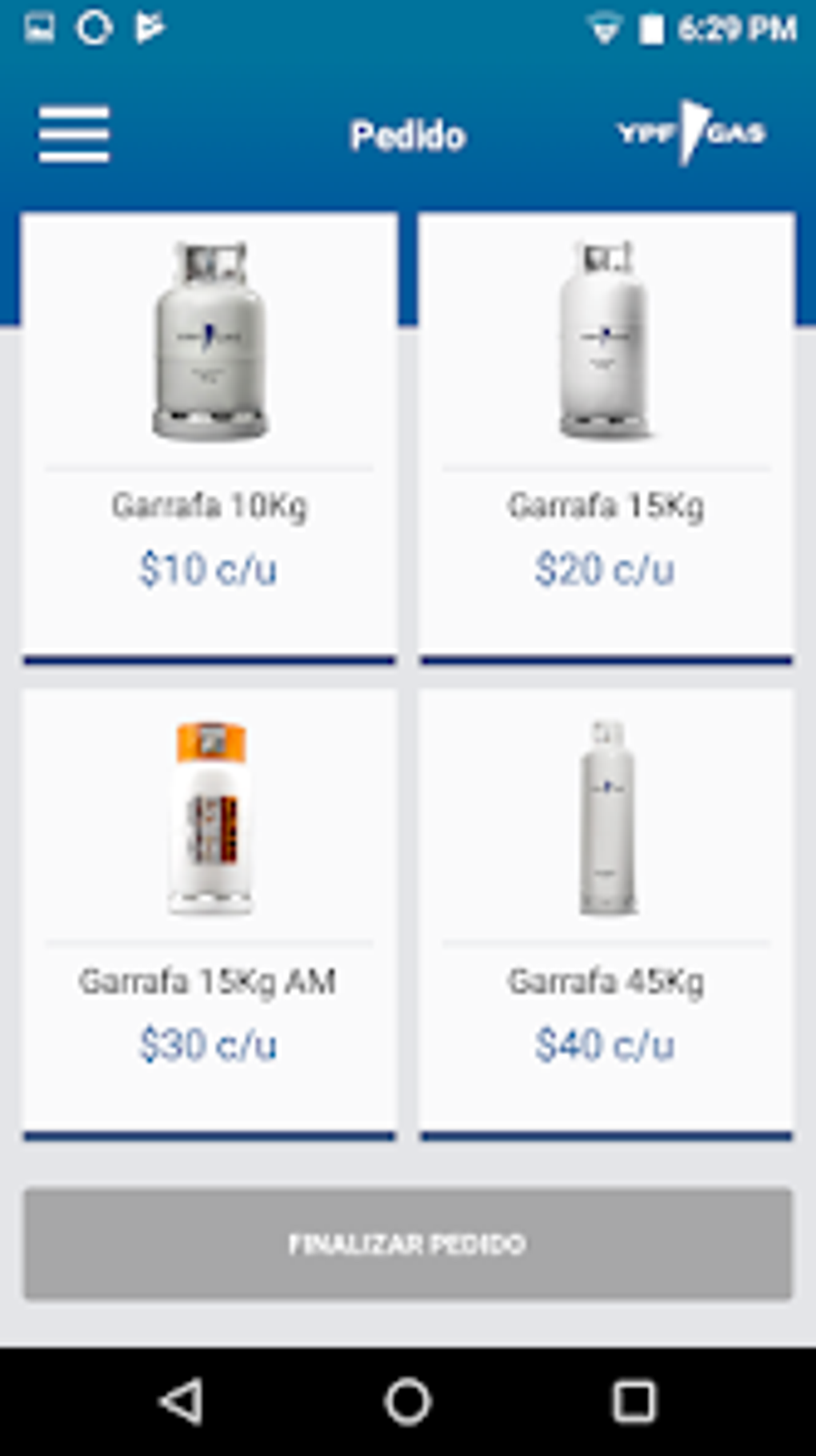Choose the Garrafa 15Kg AM card
816x1456 pixels.
[210, 913]
